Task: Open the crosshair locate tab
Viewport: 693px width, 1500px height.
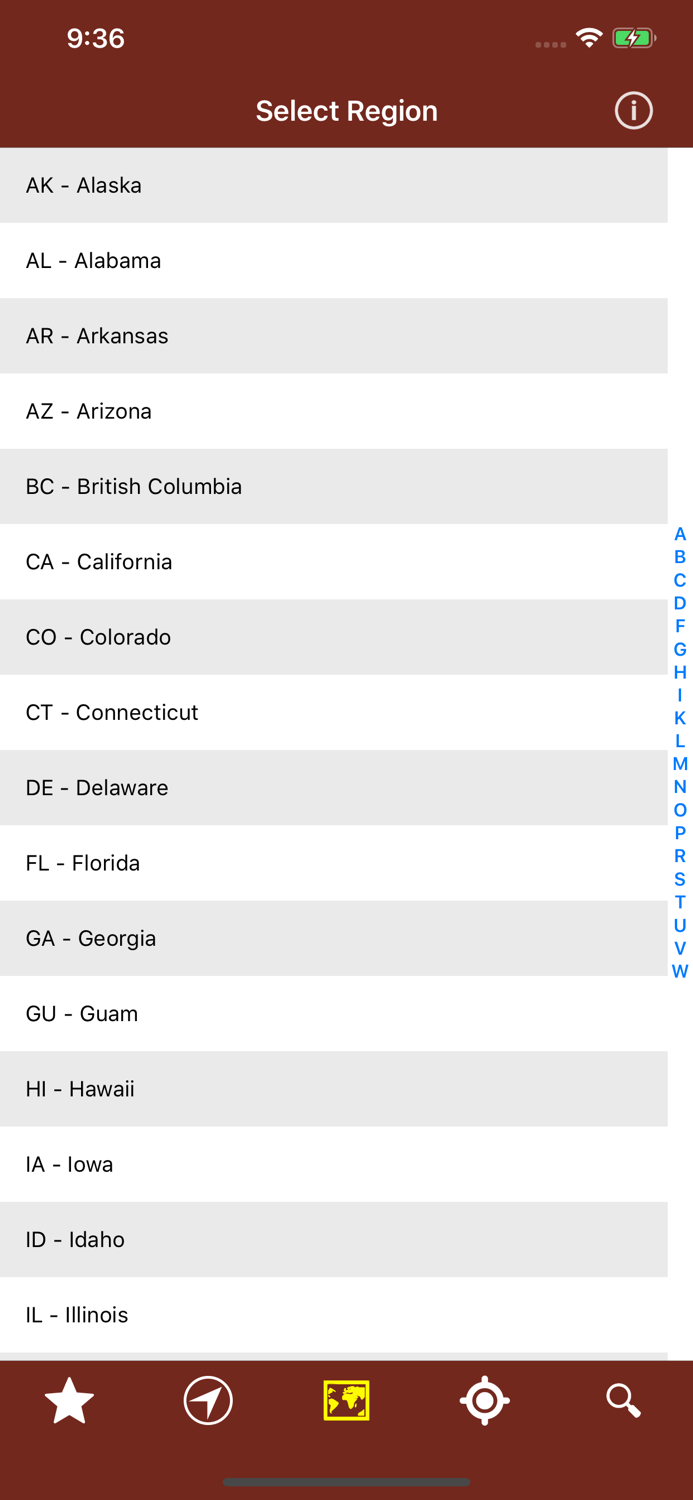Action: coord(485,1400)
